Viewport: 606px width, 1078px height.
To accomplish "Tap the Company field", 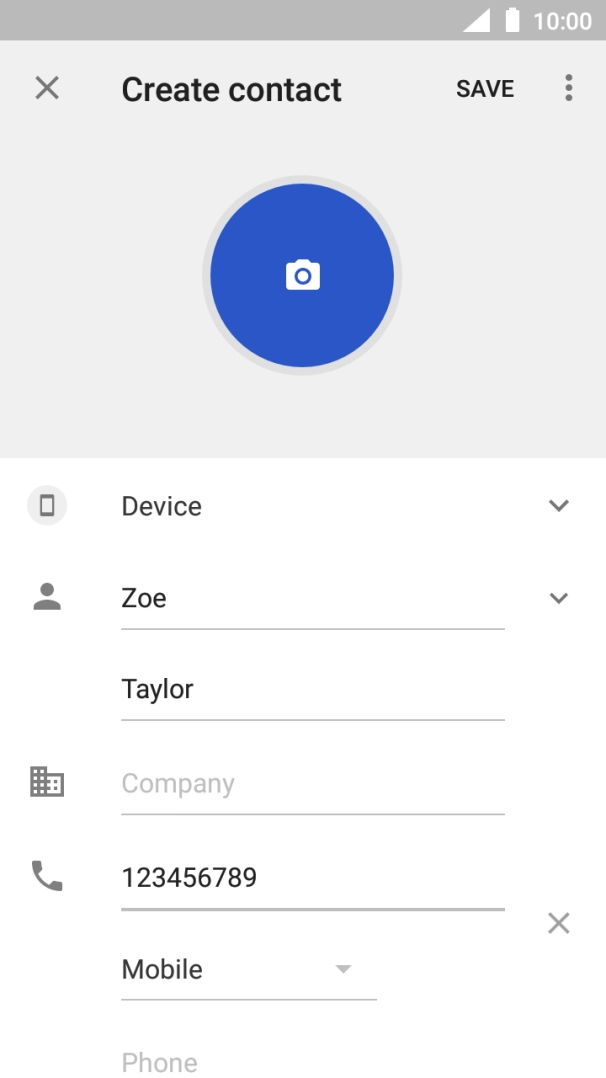I will [312, 784].
